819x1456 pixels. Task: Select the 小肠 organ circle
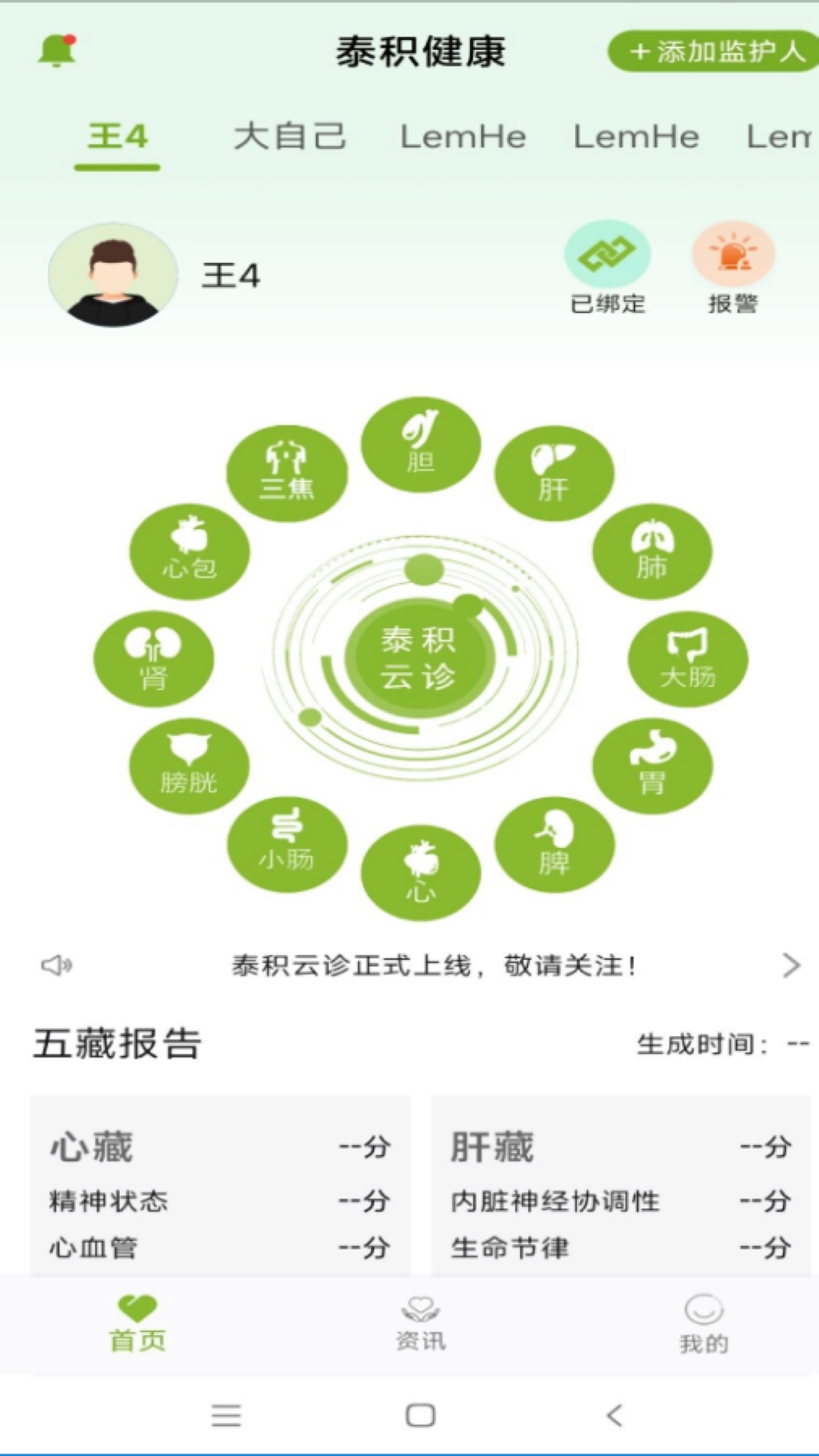click(287, 844)
